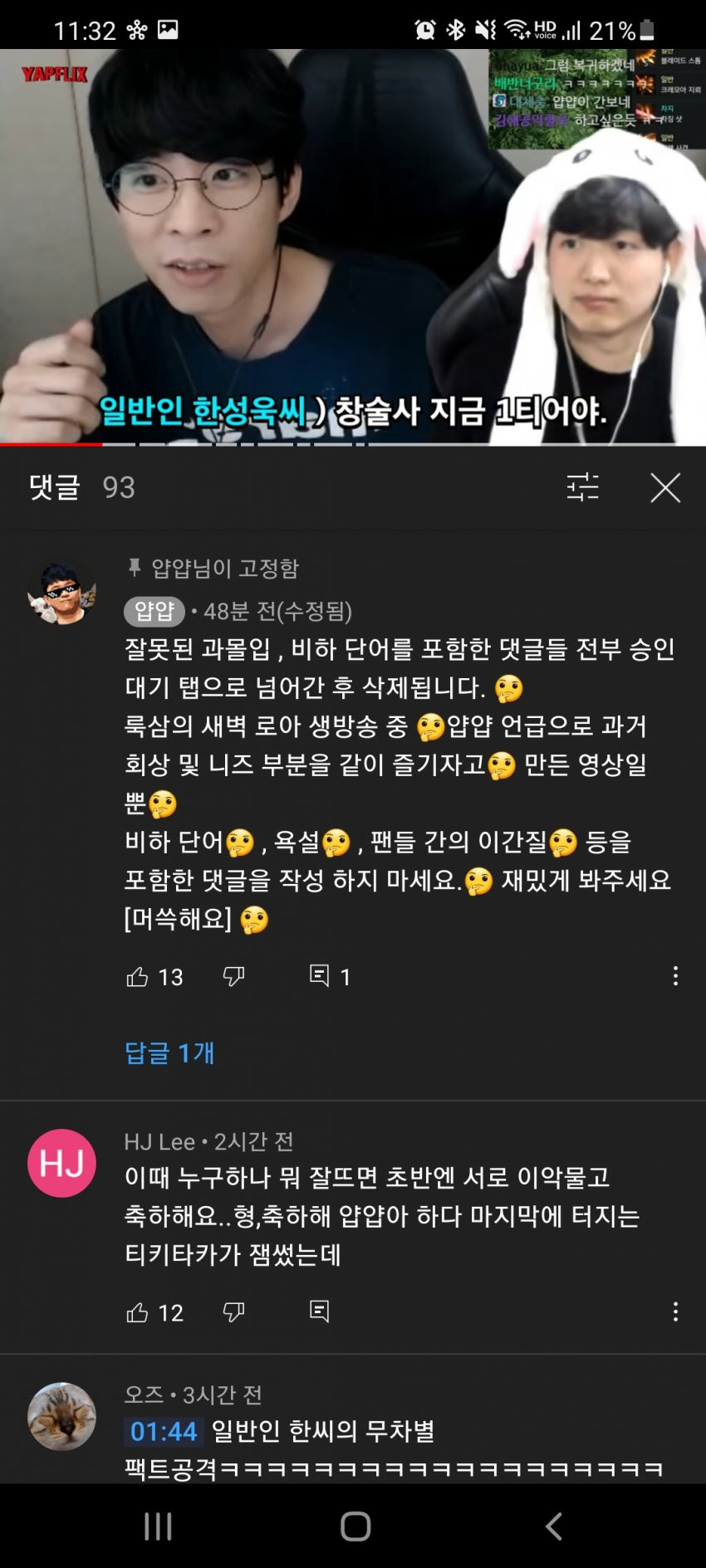Screen dimensions: 706x1568
Task: Open overflow menu for 얍얍's pinned comment
Action: click(x=675, y=976)
